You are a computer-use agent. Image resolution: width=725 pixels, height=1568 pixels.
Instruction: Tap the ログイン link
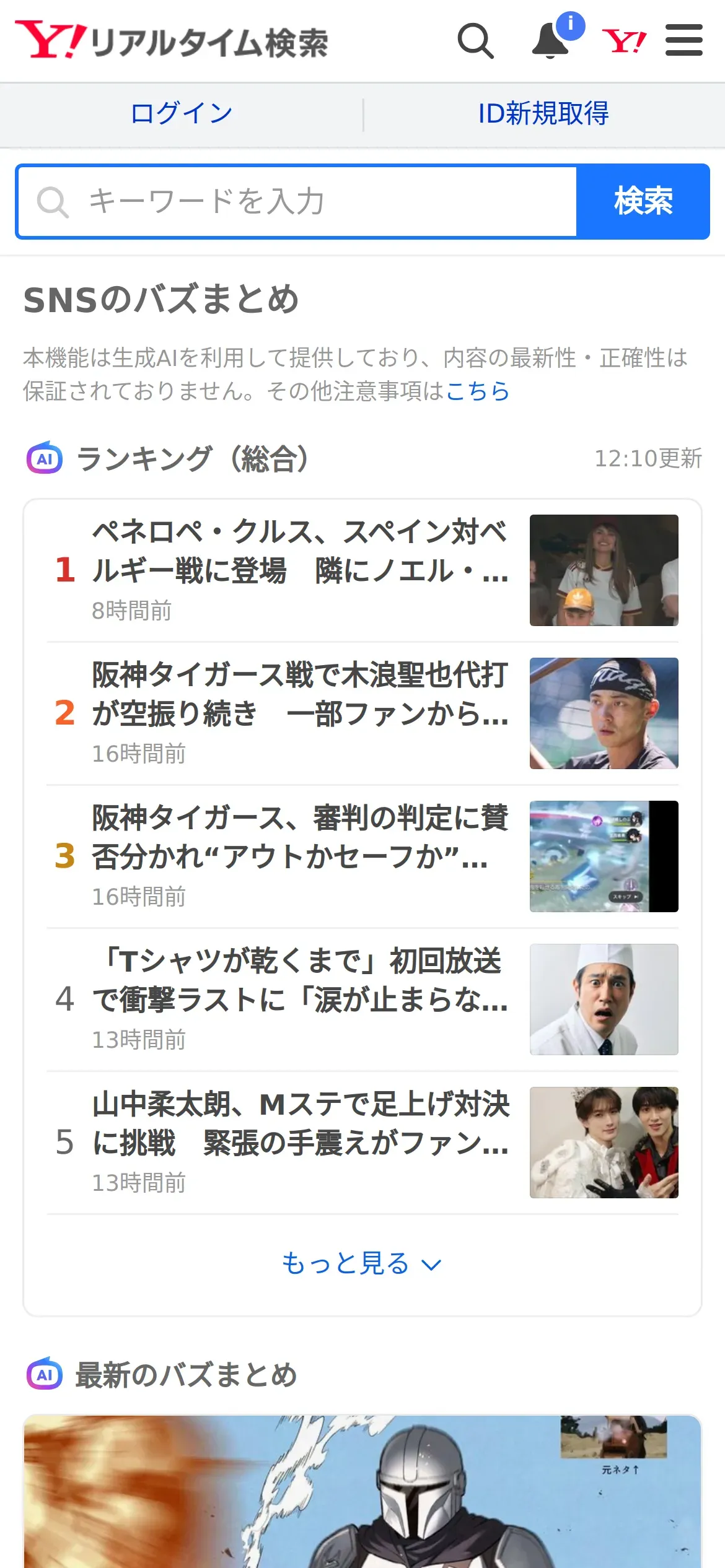point(181,114)
